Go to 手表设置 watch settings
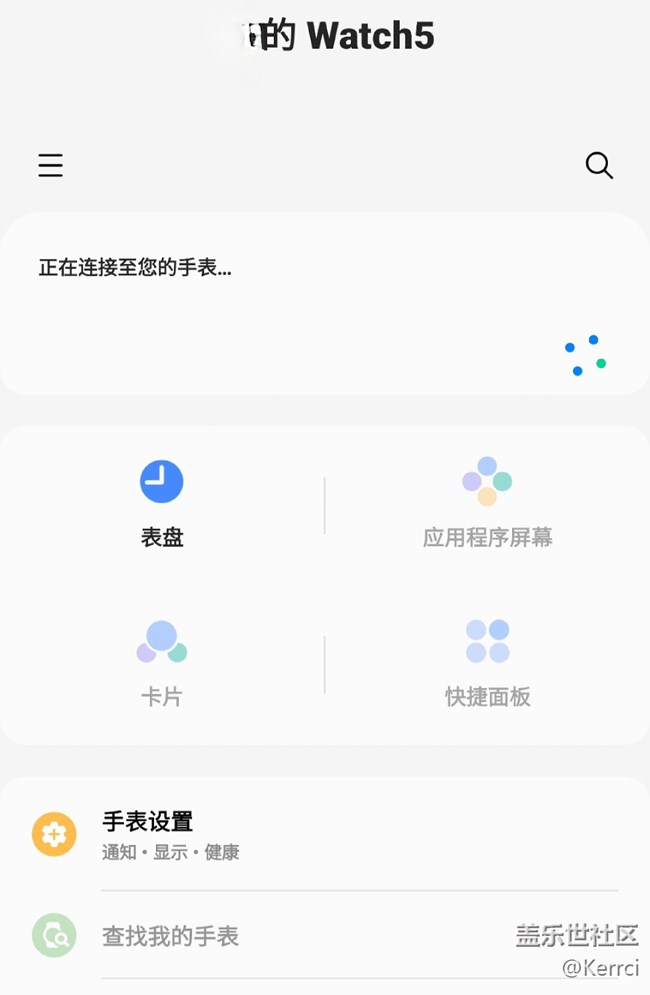Screen dimensions: 650x995 (x=325, y=835)
